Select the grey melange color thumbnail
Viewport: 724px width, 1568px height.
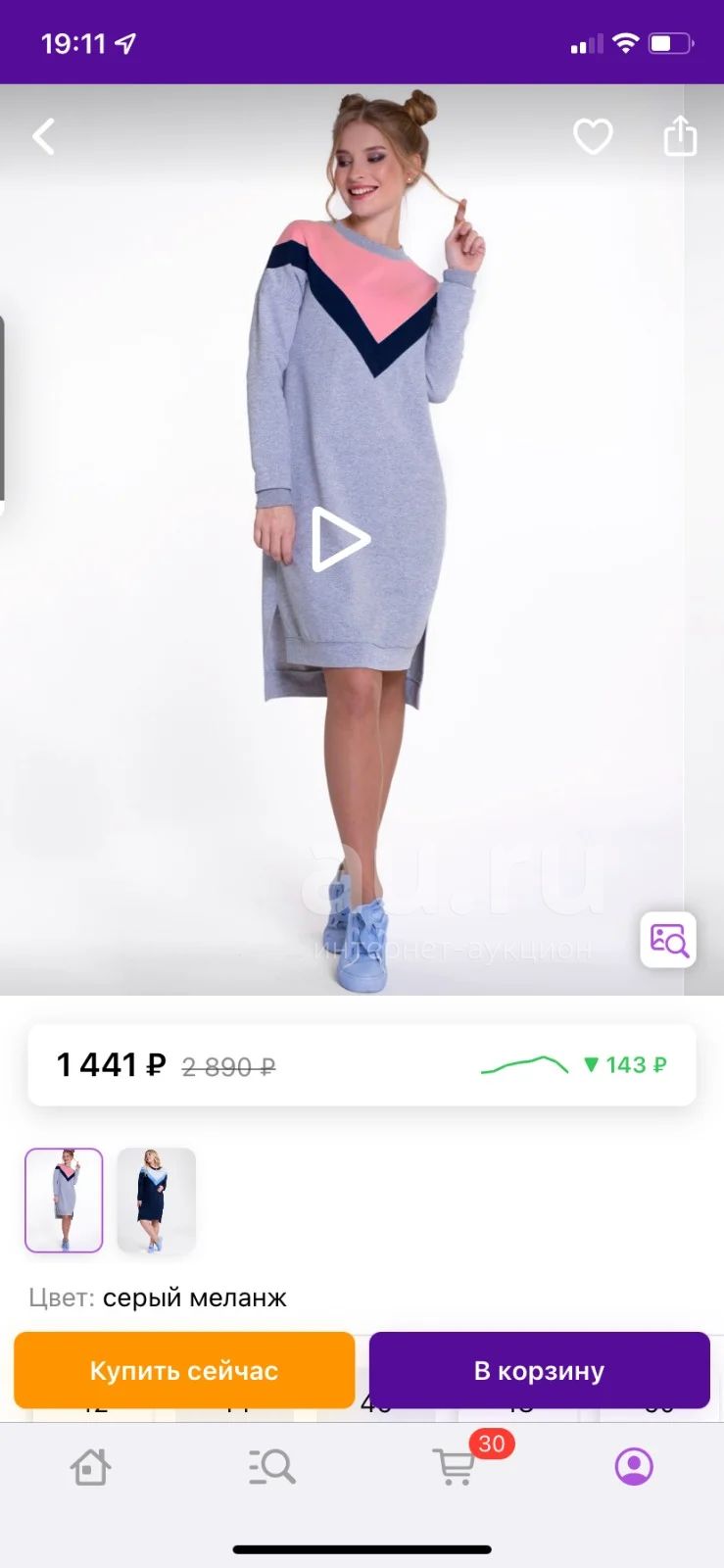pos(64,1200)
